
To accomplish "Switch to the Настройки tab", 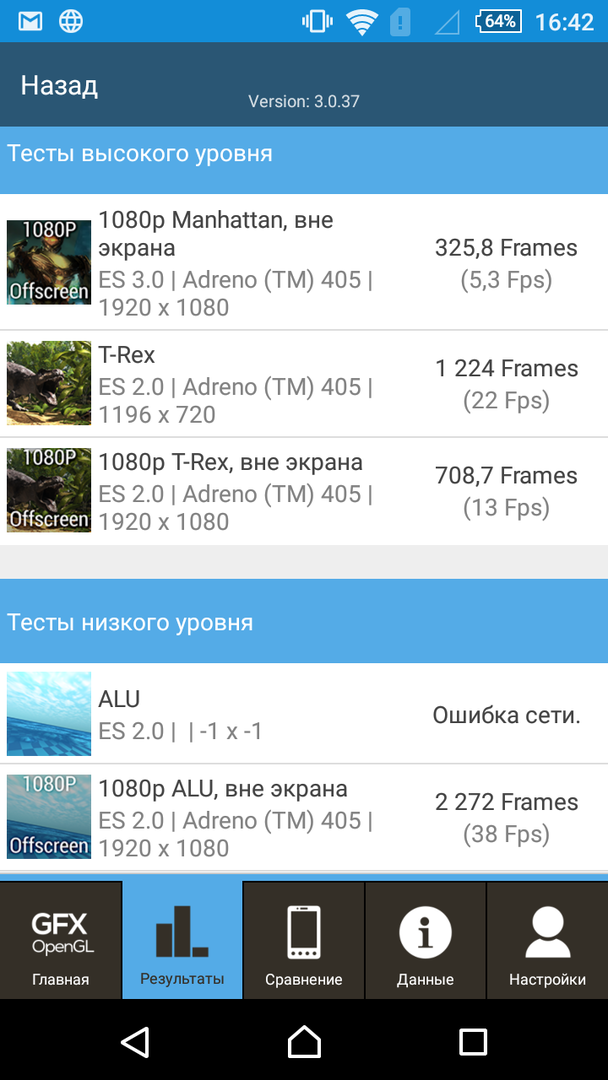I will tap(547, 941).
